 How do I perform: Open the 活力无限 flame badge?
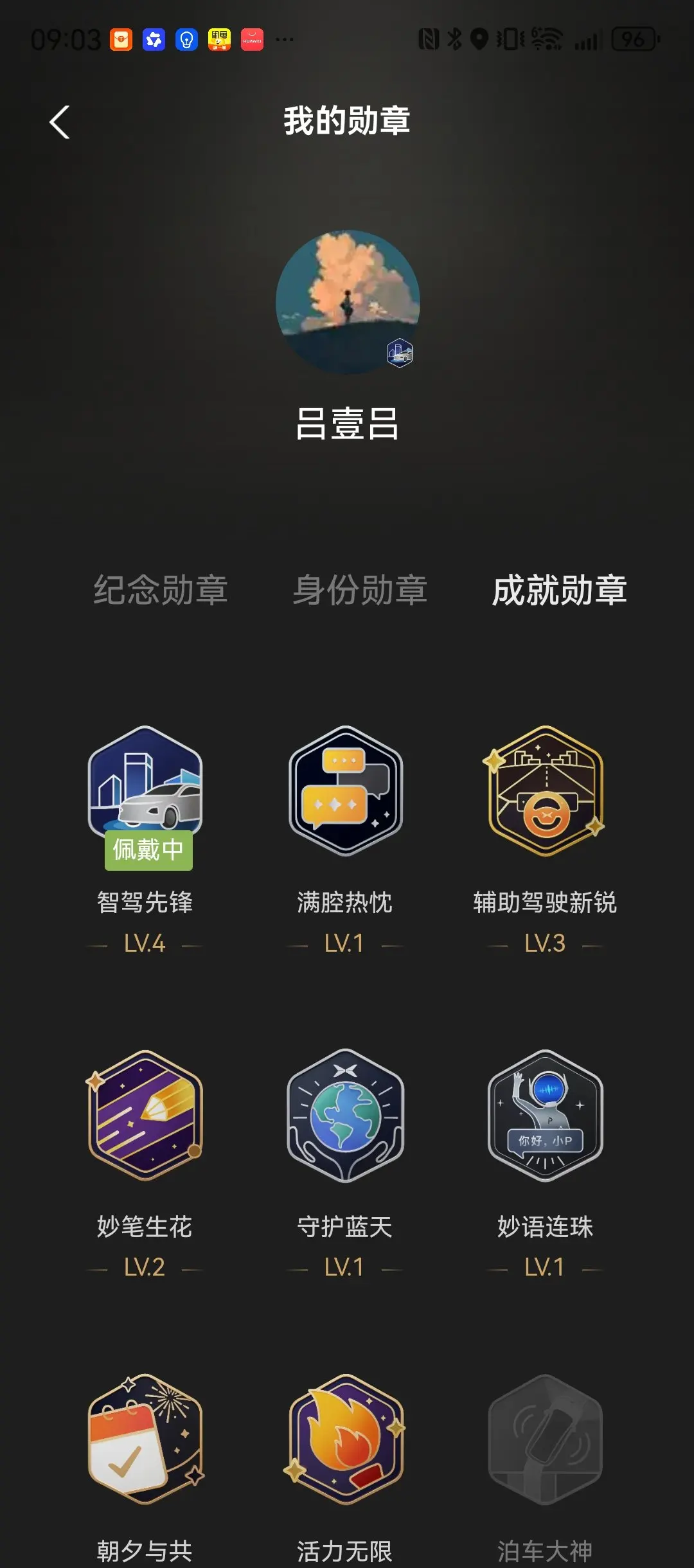coord(346,1439)
